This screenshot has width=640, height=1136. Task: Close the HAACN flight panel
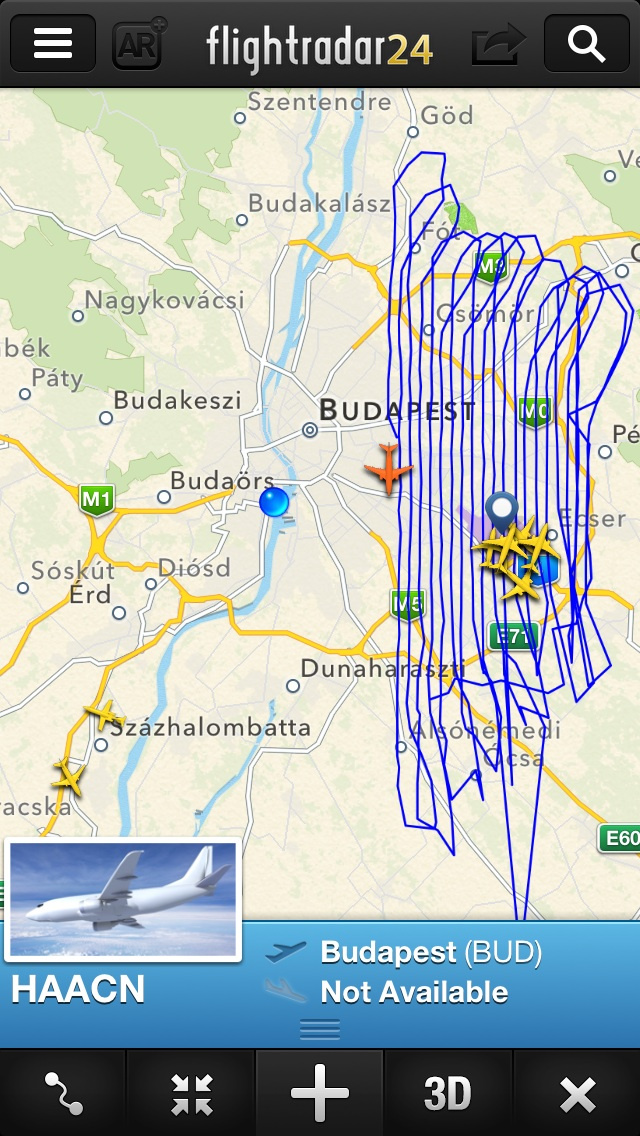click(577, 1093)
